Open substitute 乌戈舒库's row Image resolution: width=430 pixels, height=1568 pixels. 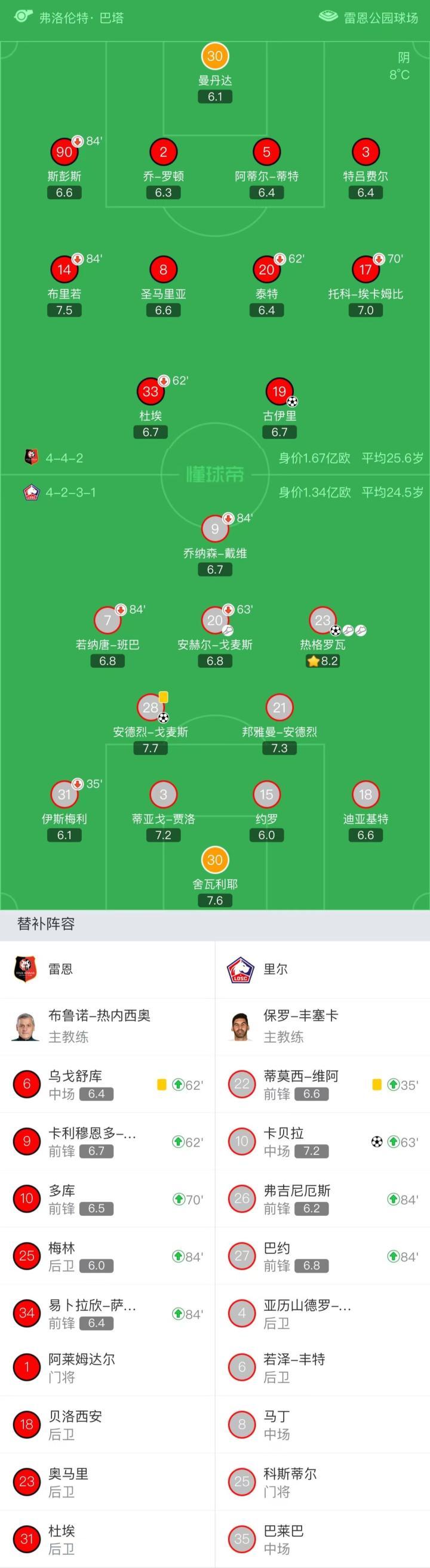click(107, 1084)
